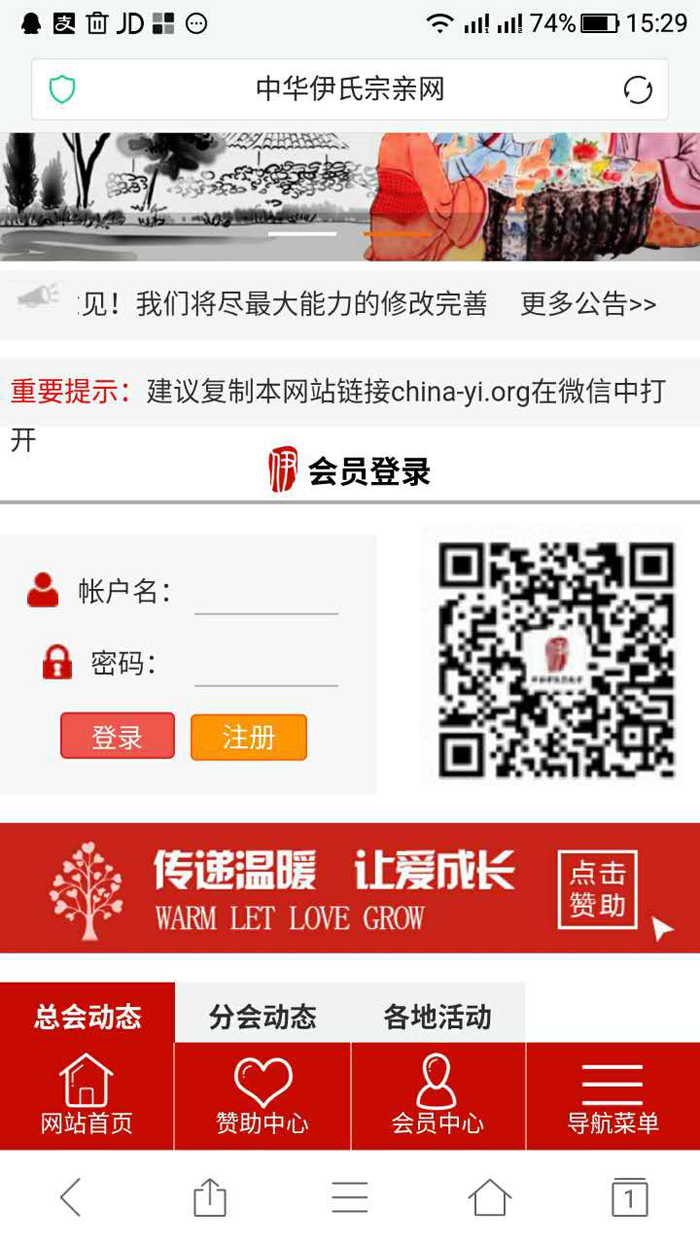
Task: Open the browser tabs switcher
Action: point(630,1197)
